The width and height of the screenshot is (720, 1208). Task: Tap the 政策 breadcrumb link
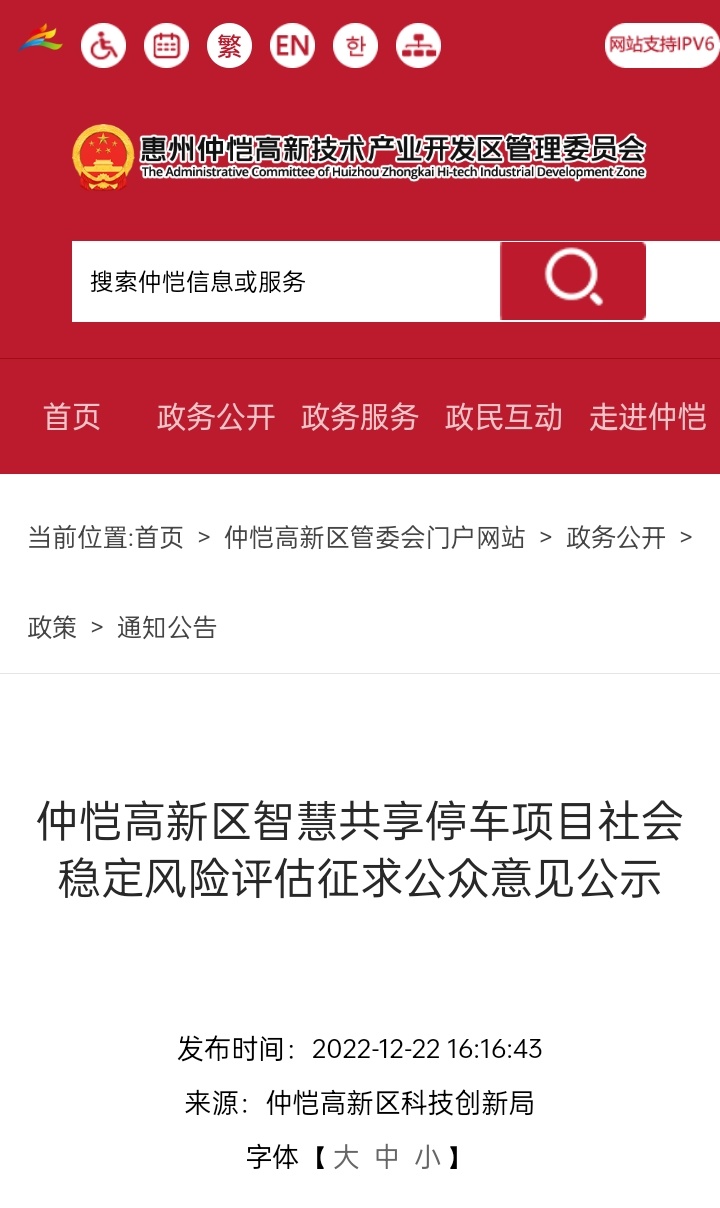52,628
